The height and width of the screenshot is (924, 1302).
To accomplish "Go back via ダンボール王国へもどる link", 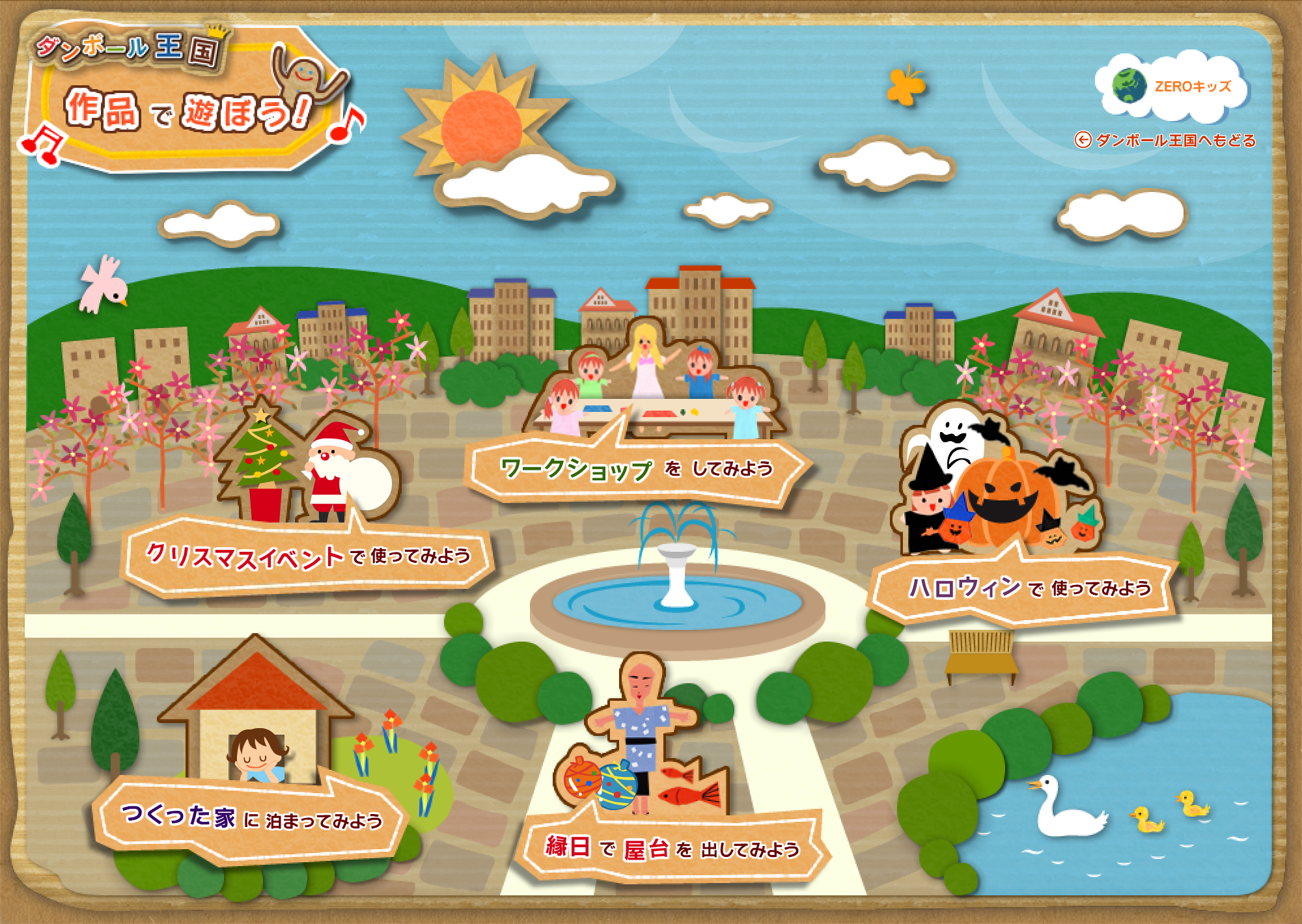I will click(1165, 141).
